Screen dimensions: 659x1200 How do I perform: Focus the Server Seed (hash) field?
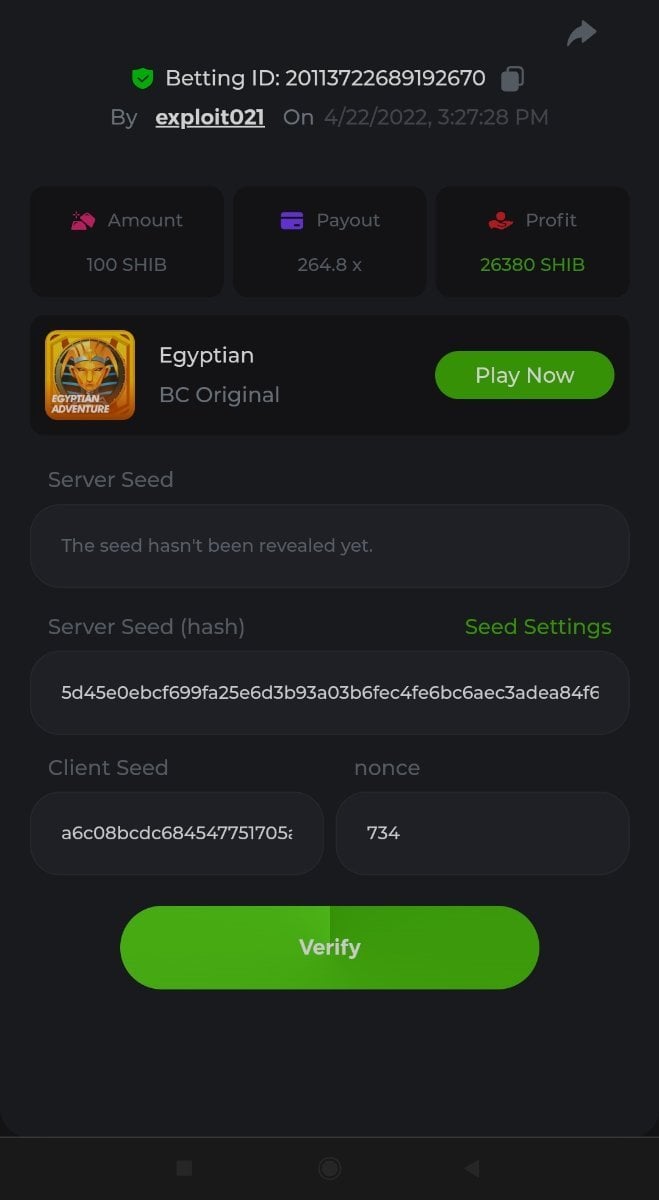tap(329, 693)
